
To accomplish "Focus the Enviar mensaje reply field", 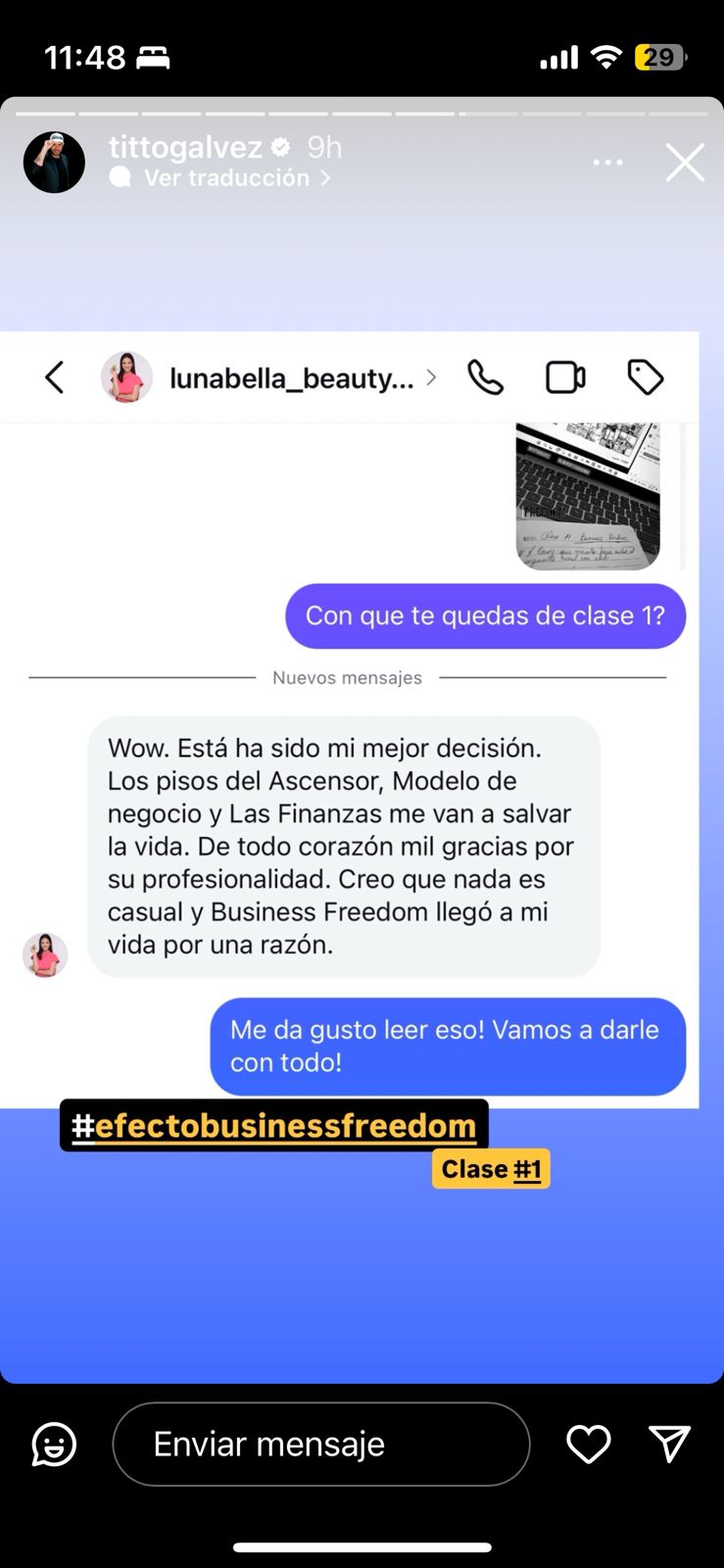I will pos(321,1444).
